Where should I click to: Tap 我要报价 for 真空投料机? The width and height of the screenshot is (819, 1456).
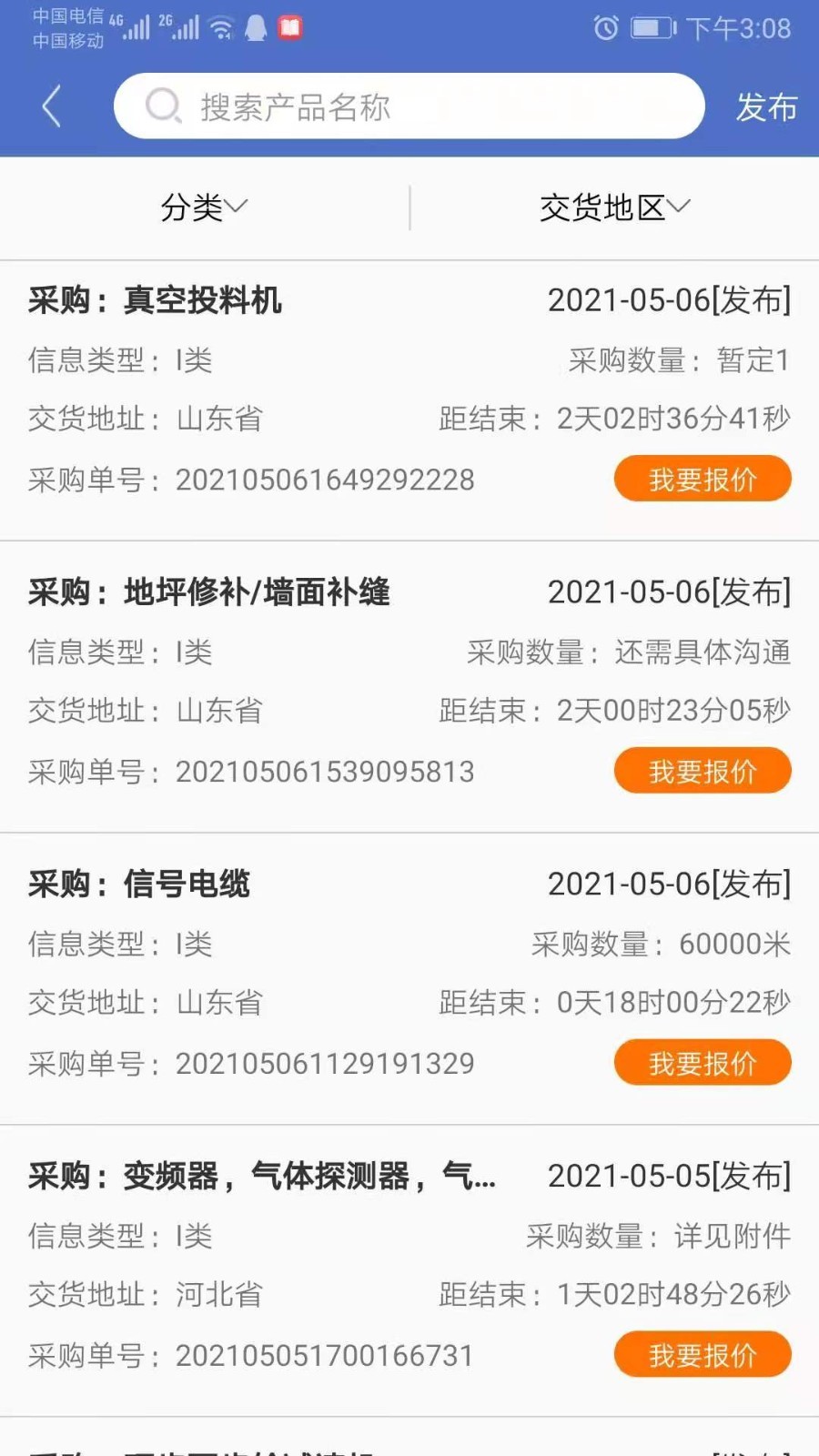tap(703, 479)
